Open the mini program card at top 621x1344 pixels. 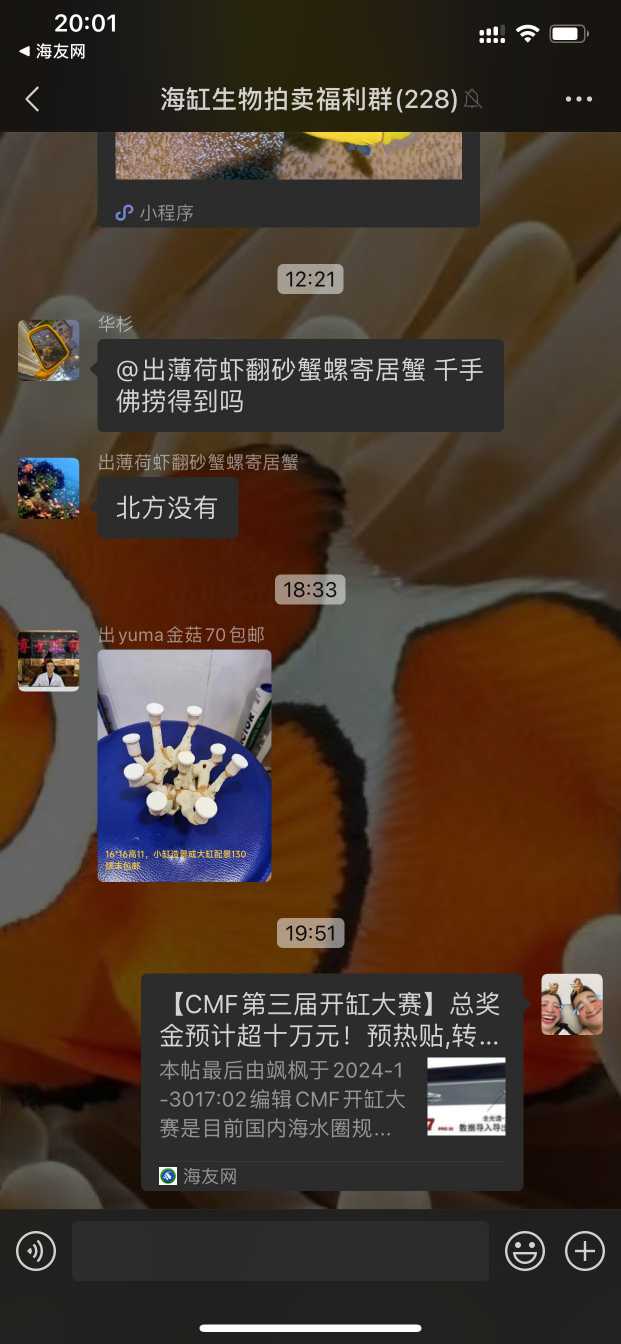288,170
